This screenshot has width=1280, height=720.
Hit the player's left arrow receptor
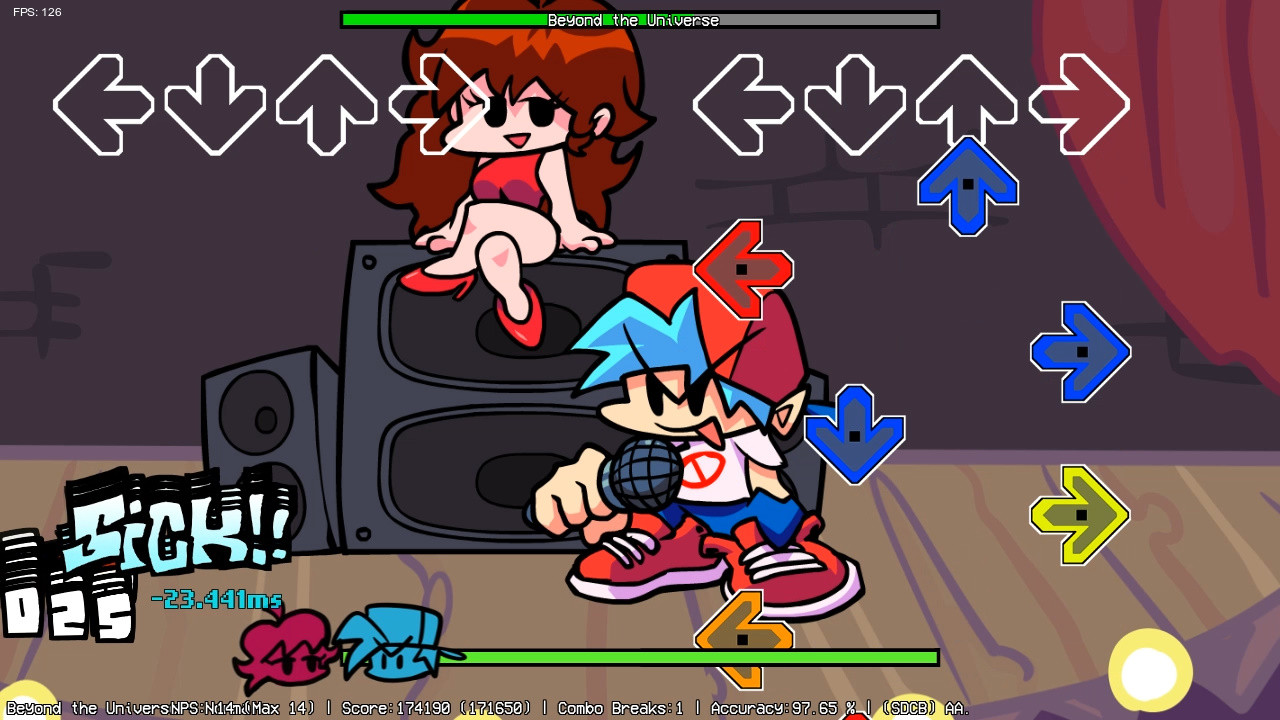point(742,105)
